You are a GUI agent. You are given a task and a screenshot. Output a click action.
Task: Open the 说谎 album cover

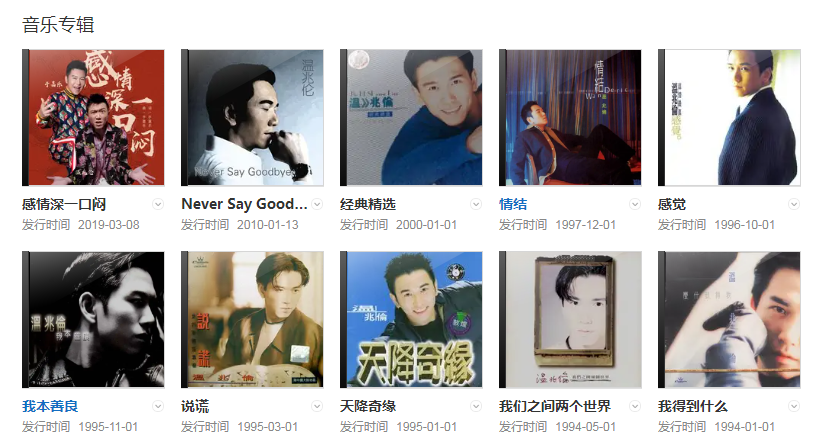coord(252,320)
